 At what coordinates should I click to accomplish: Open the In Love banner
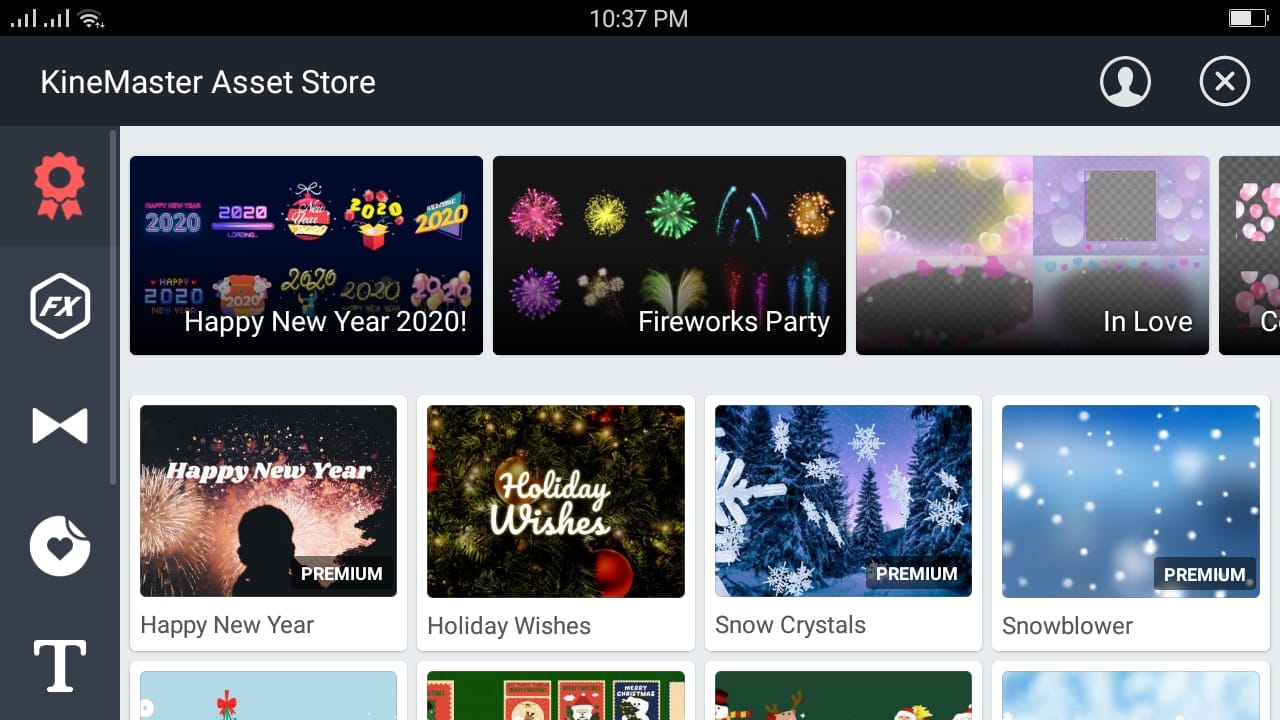tap(1032, 255)
